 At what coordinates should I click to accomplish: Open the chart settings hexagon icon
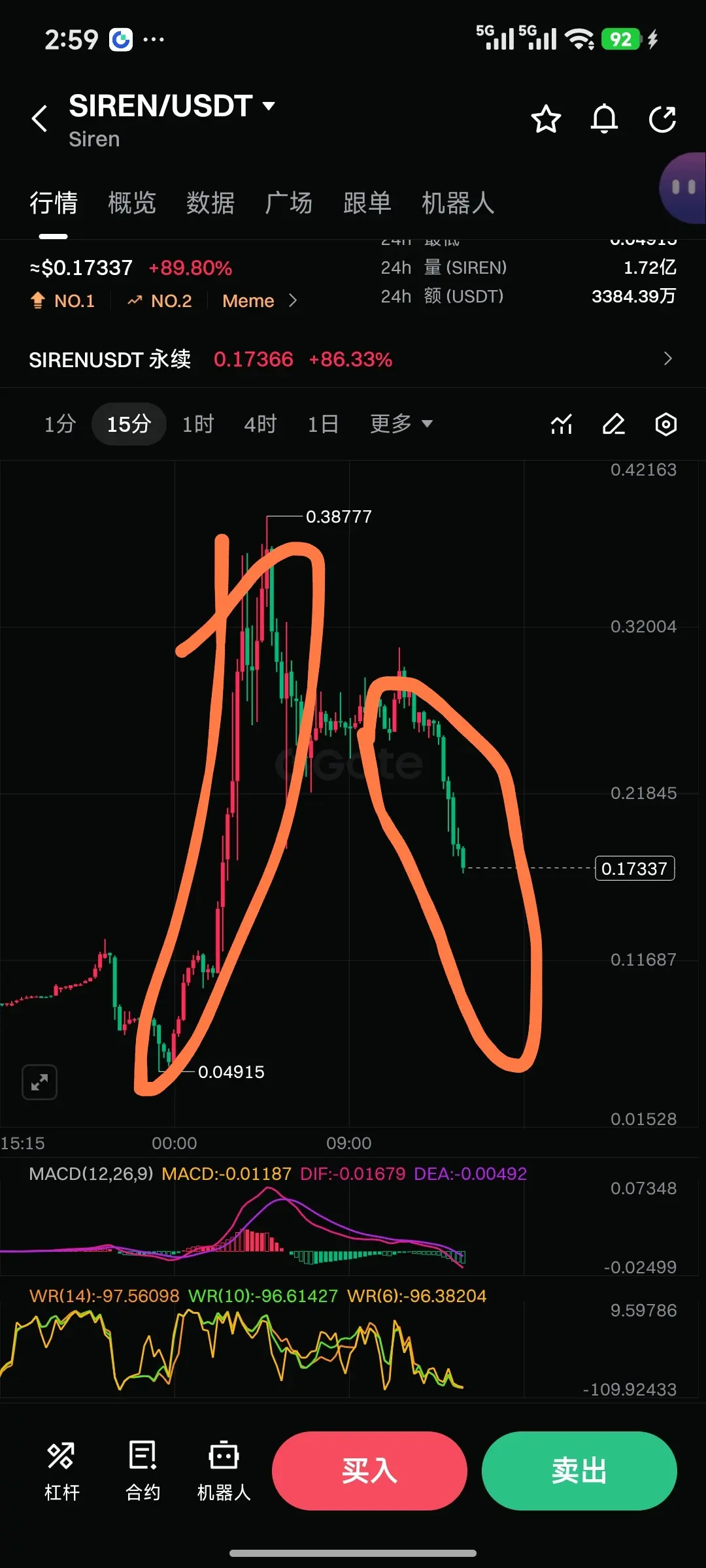[x=665, y=424]
